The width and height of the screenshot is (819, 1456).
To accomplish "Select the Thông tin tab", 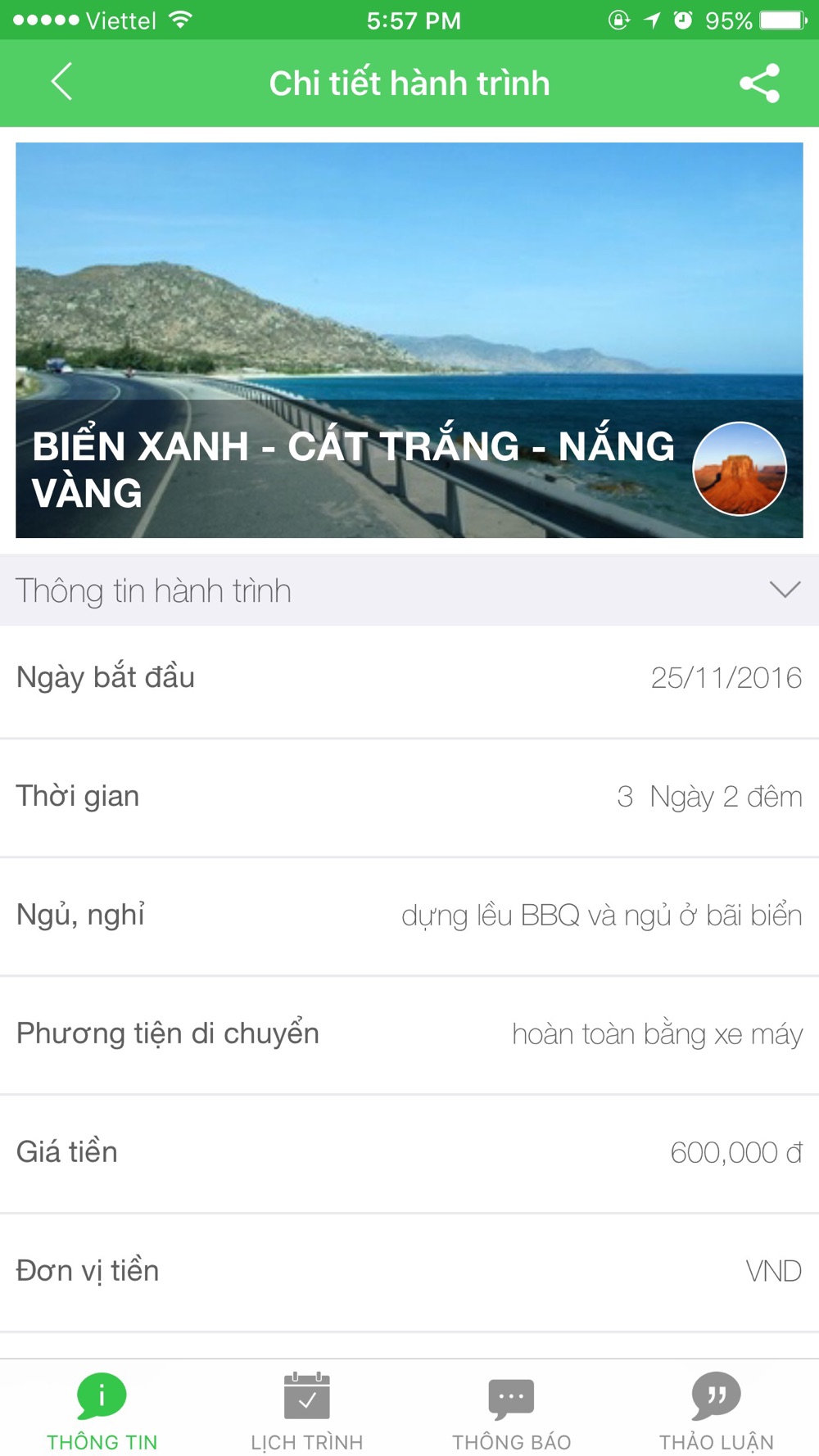I will [102, 1410].
